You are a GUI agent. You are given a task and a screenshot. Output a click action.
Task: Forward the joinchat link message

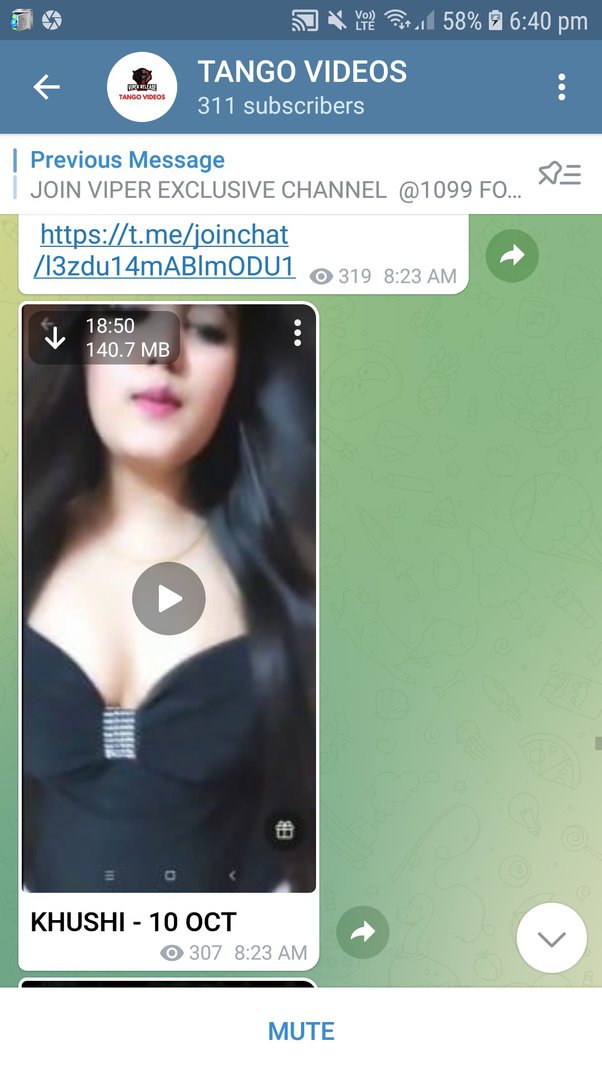pos(512,257)
